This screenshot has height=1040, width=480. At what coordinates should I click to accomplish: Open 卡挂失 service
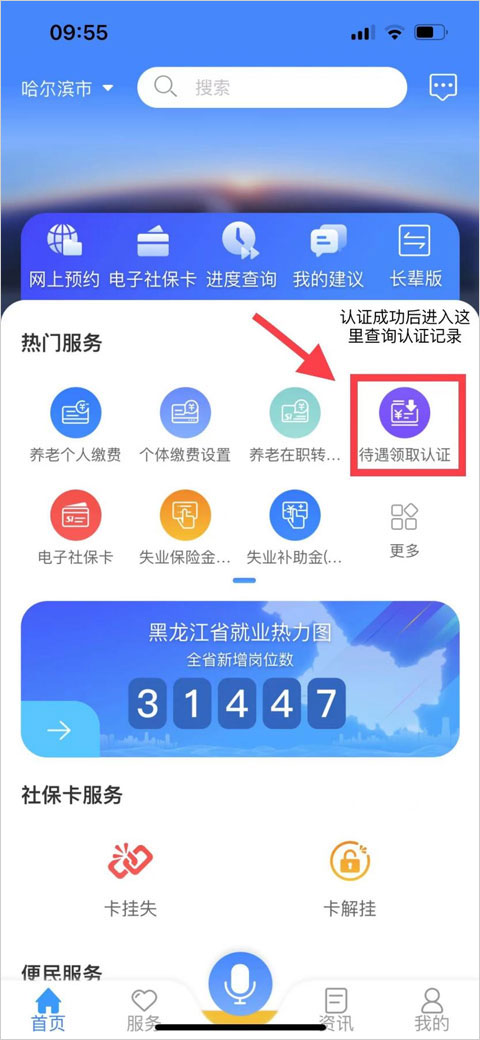click(131, 878)
